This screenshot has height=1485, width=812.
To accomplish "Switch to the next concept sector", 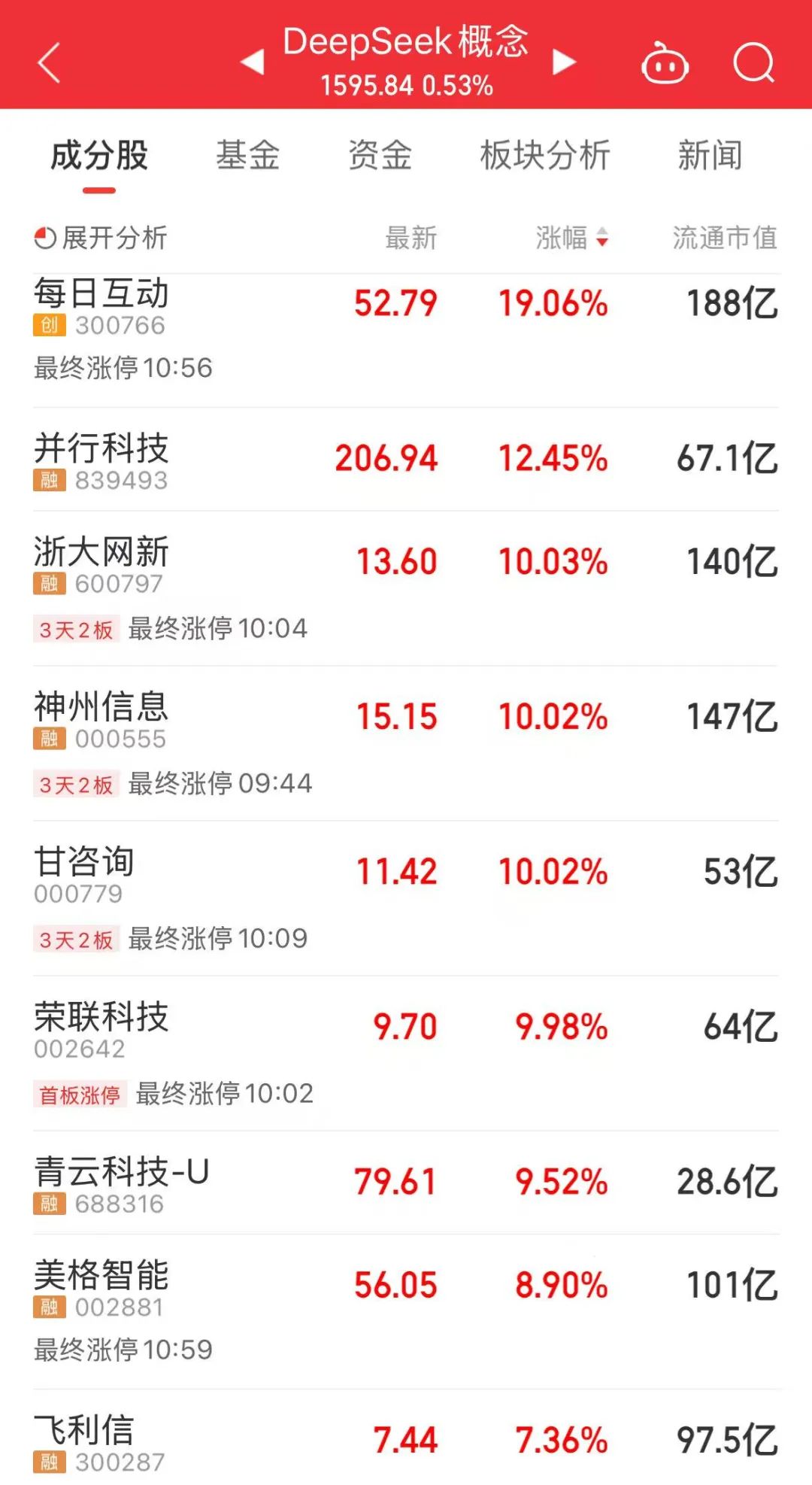I will coord(564,62).
